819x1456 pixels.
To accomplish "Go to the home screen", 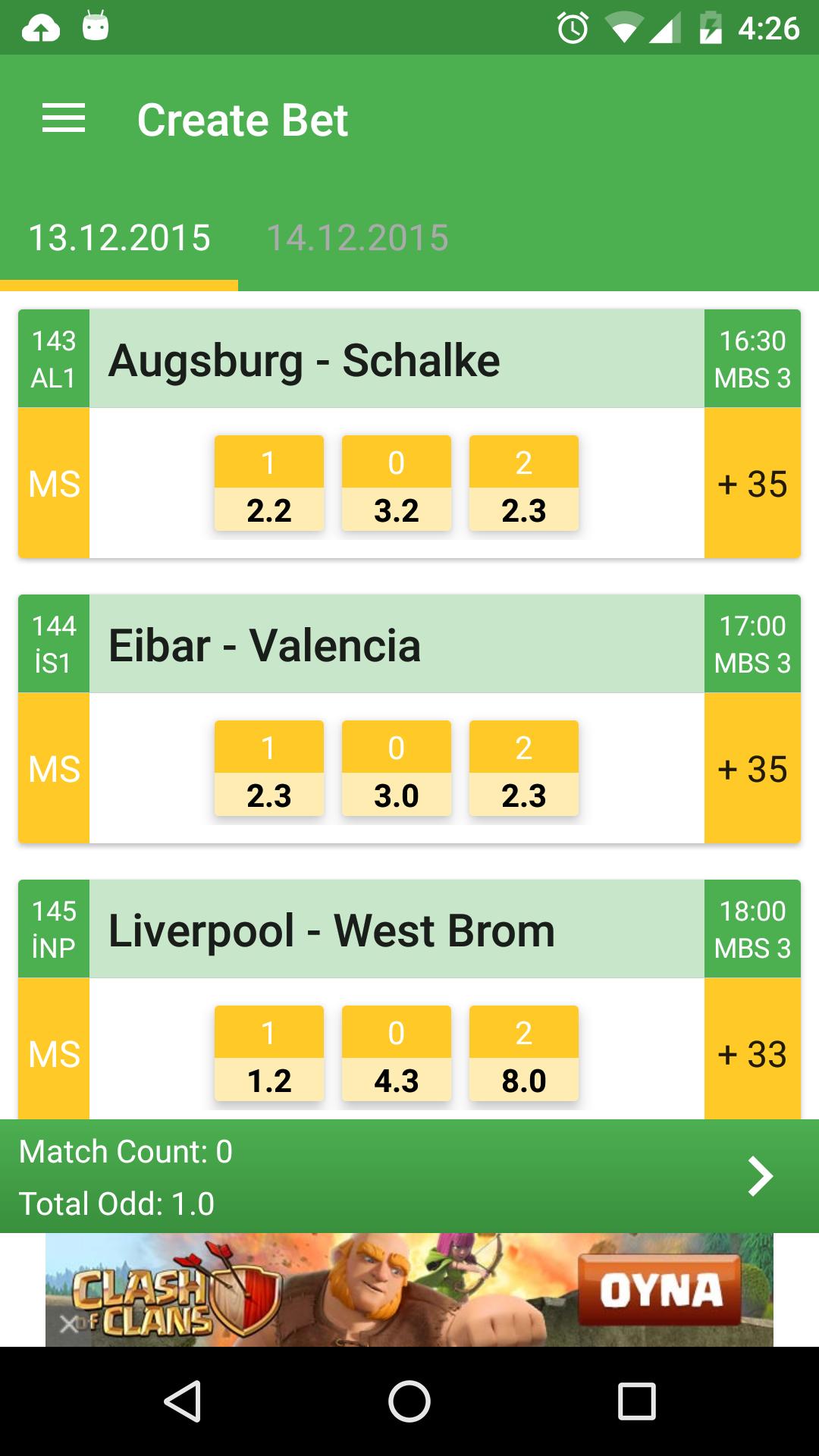I will (x=409, y=1401).
